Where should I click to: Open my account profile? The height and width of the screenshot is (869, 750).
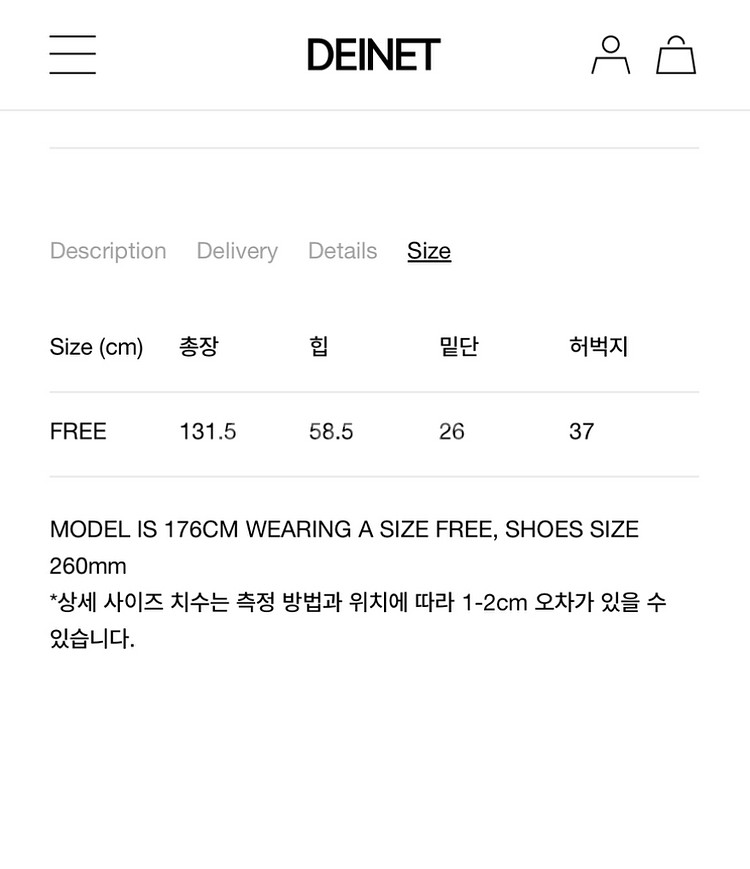tap(610, 55)
